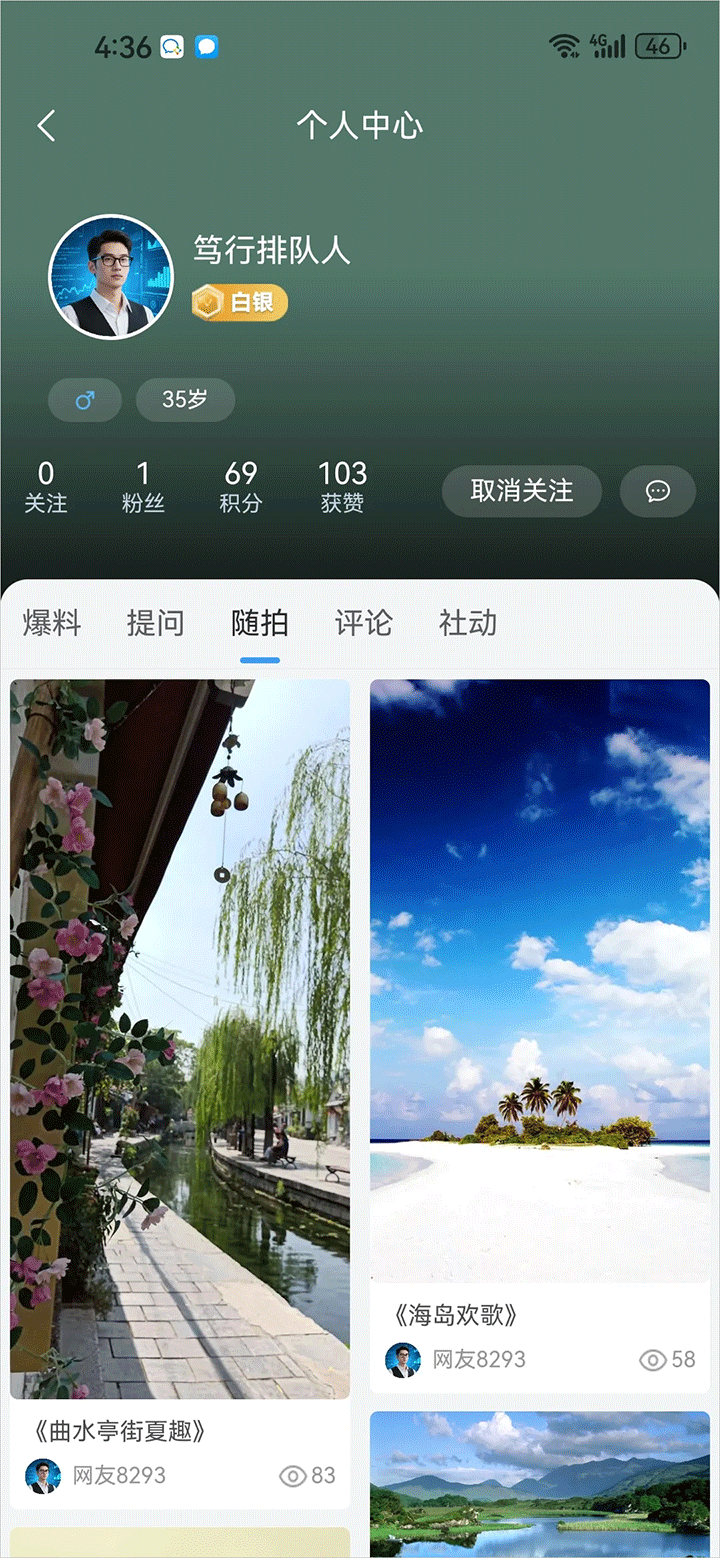The image size is (720, 1558).
Task: View 笃行排队人's profile avatar
Action: tap(110, 277)
